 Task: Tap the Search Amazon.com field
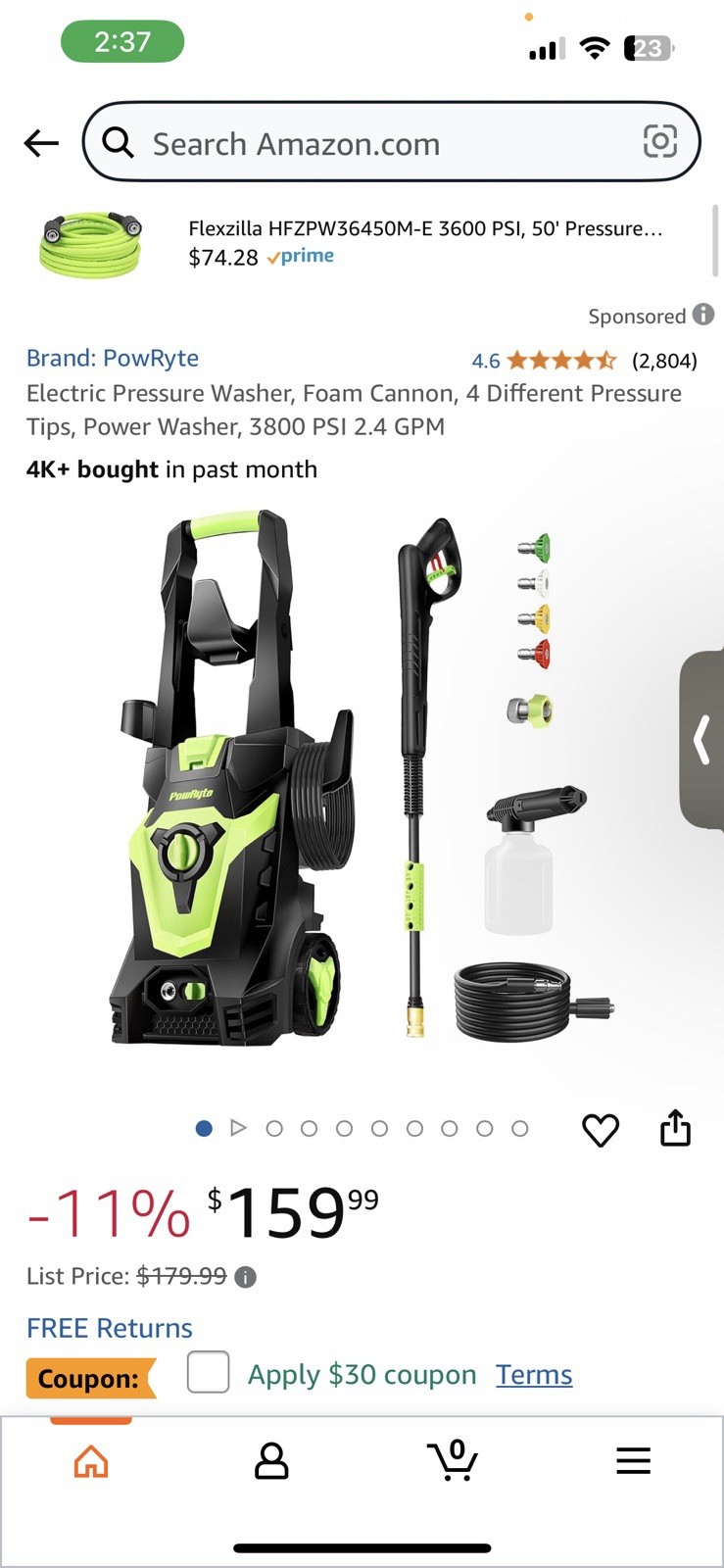[x=391, y=142]
